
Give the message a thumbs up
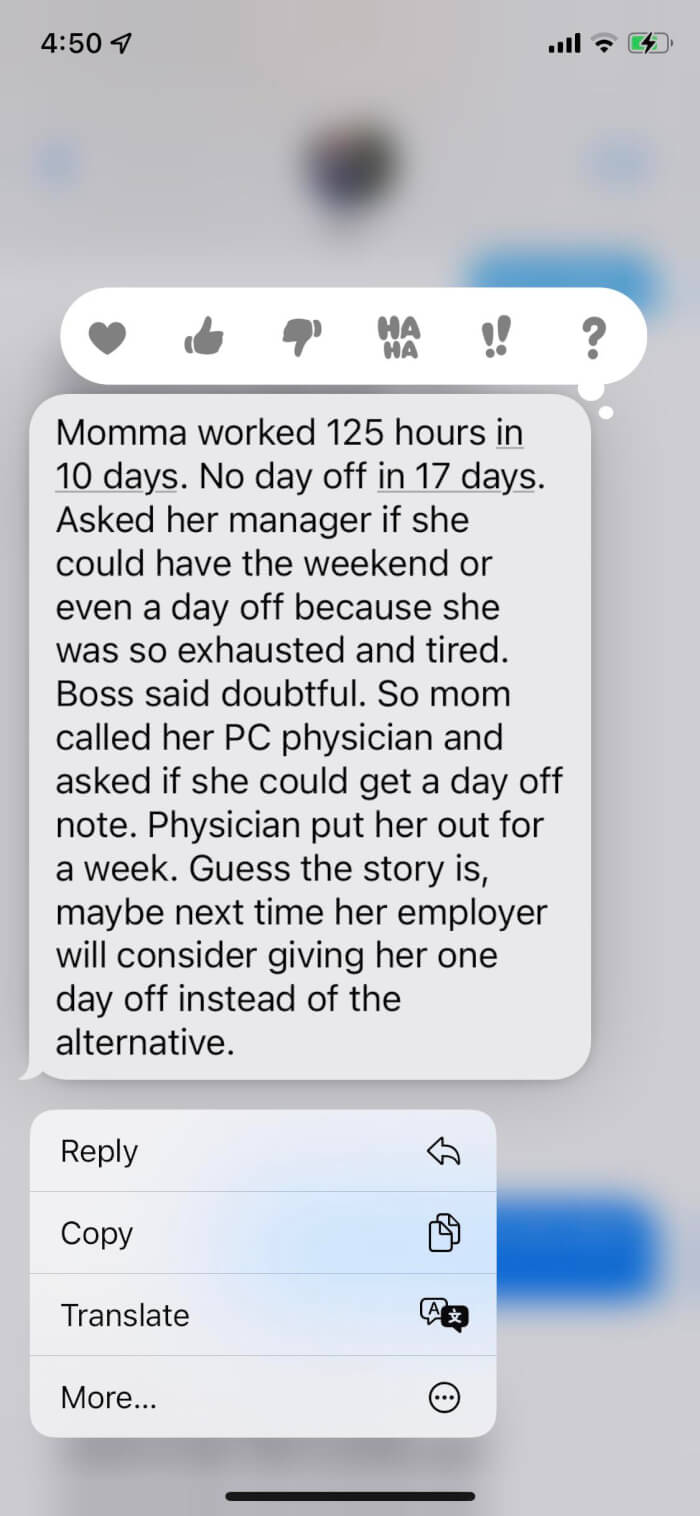(x=204, y=338)
